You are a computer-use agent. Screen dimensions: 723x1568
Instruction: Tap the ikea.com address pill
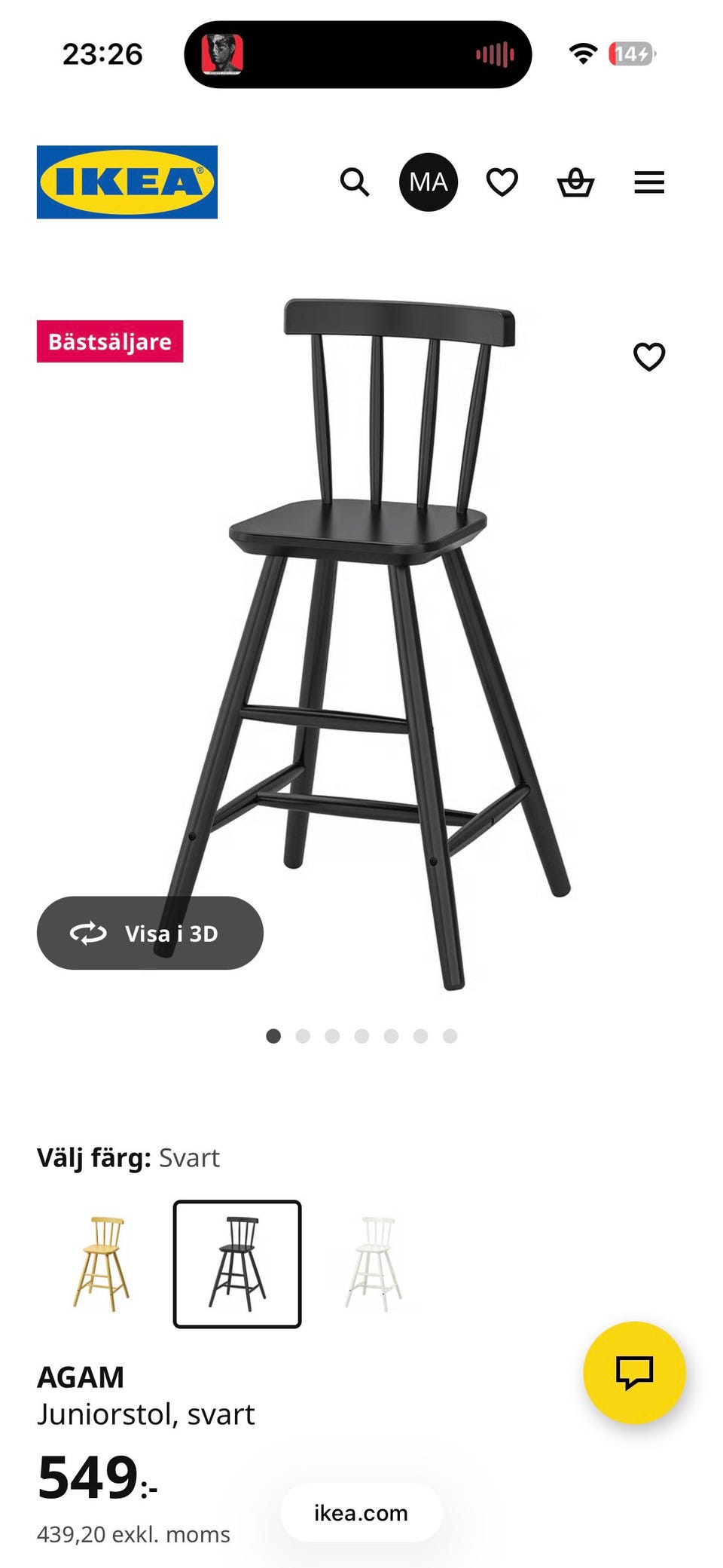point(361,1512)
